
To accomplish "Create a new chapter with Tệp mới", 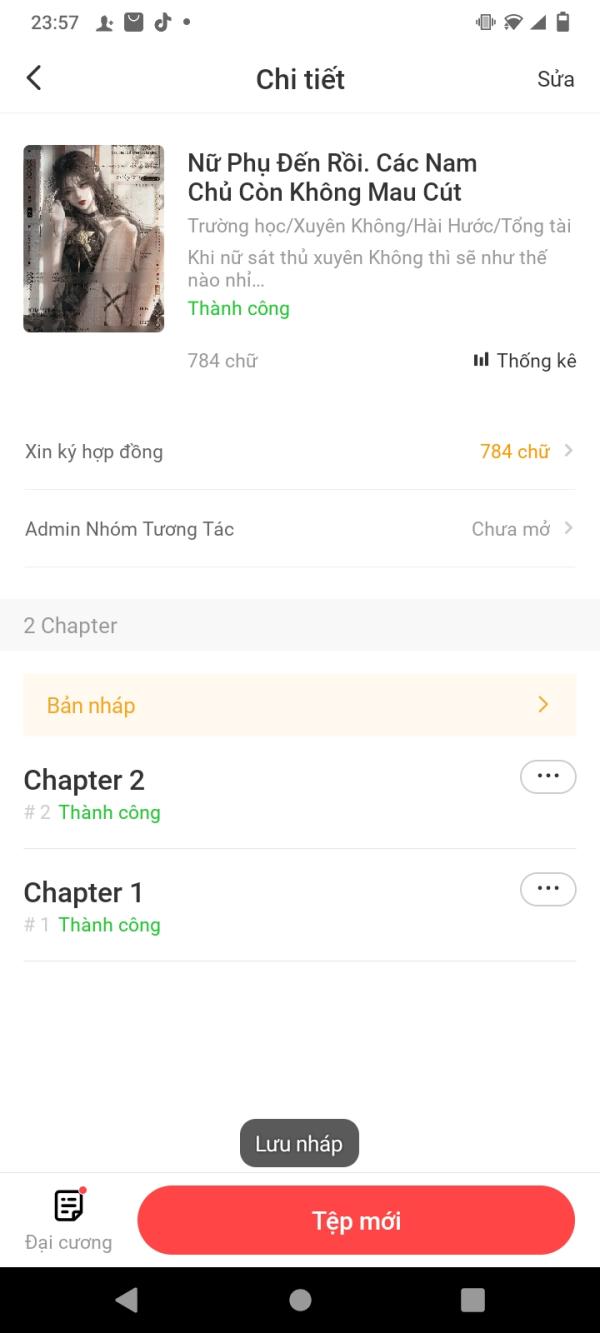I will (x=356, y=1220).
